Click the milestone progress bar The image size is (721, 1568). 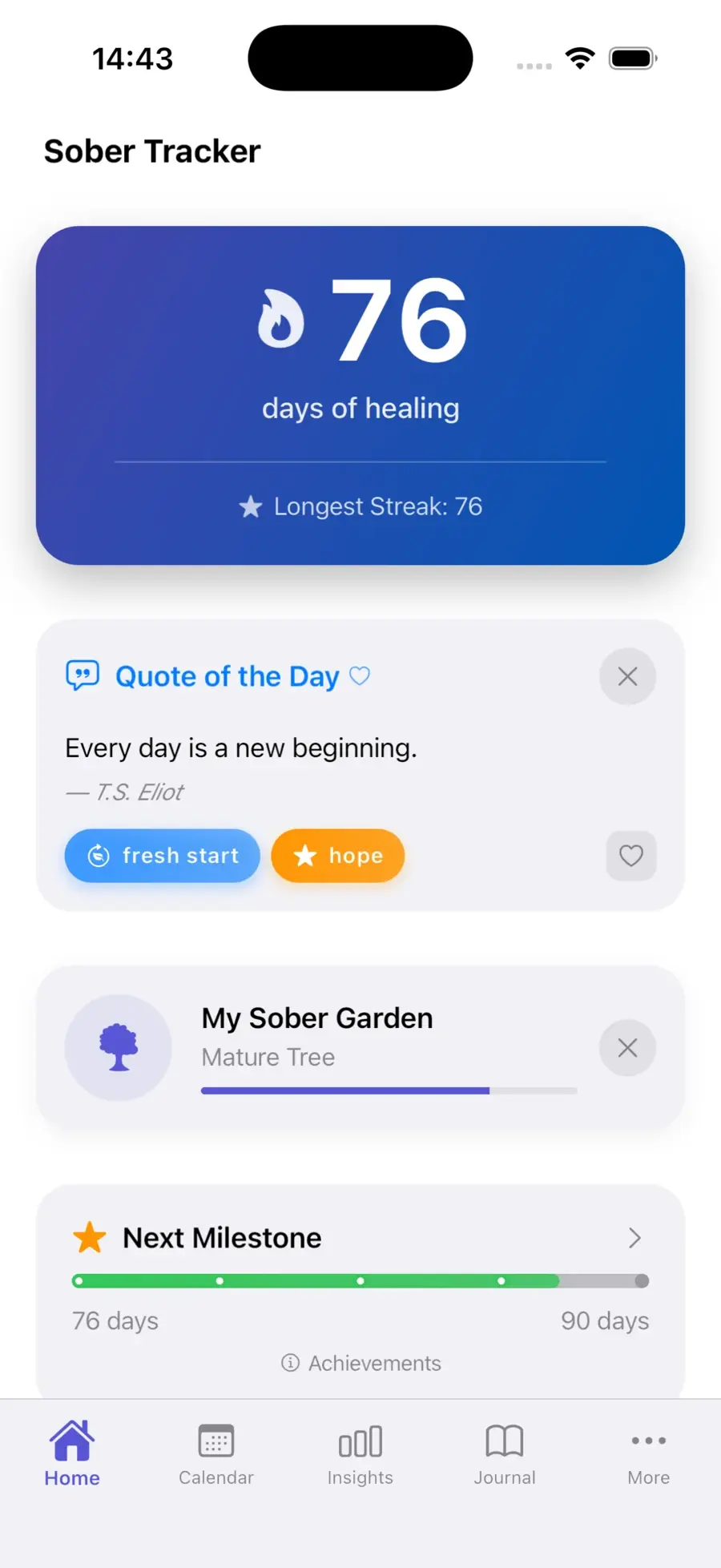tap(360, 1280)
